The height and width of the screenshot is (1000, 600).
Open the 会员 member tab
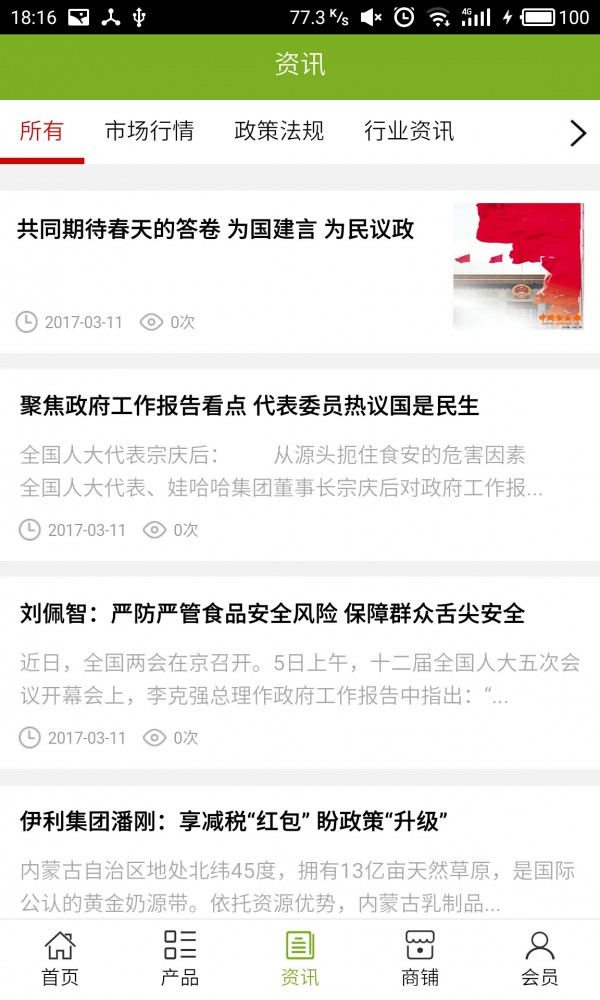tap(540, 958)
